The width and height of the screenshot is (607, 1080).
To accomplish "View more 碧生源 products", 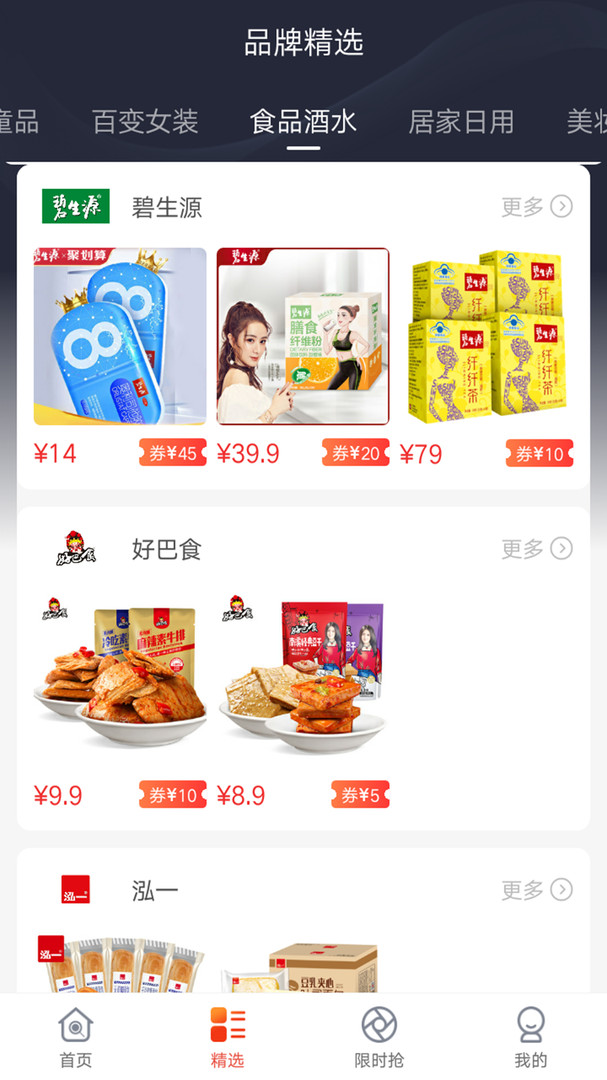I will point(537,207).
